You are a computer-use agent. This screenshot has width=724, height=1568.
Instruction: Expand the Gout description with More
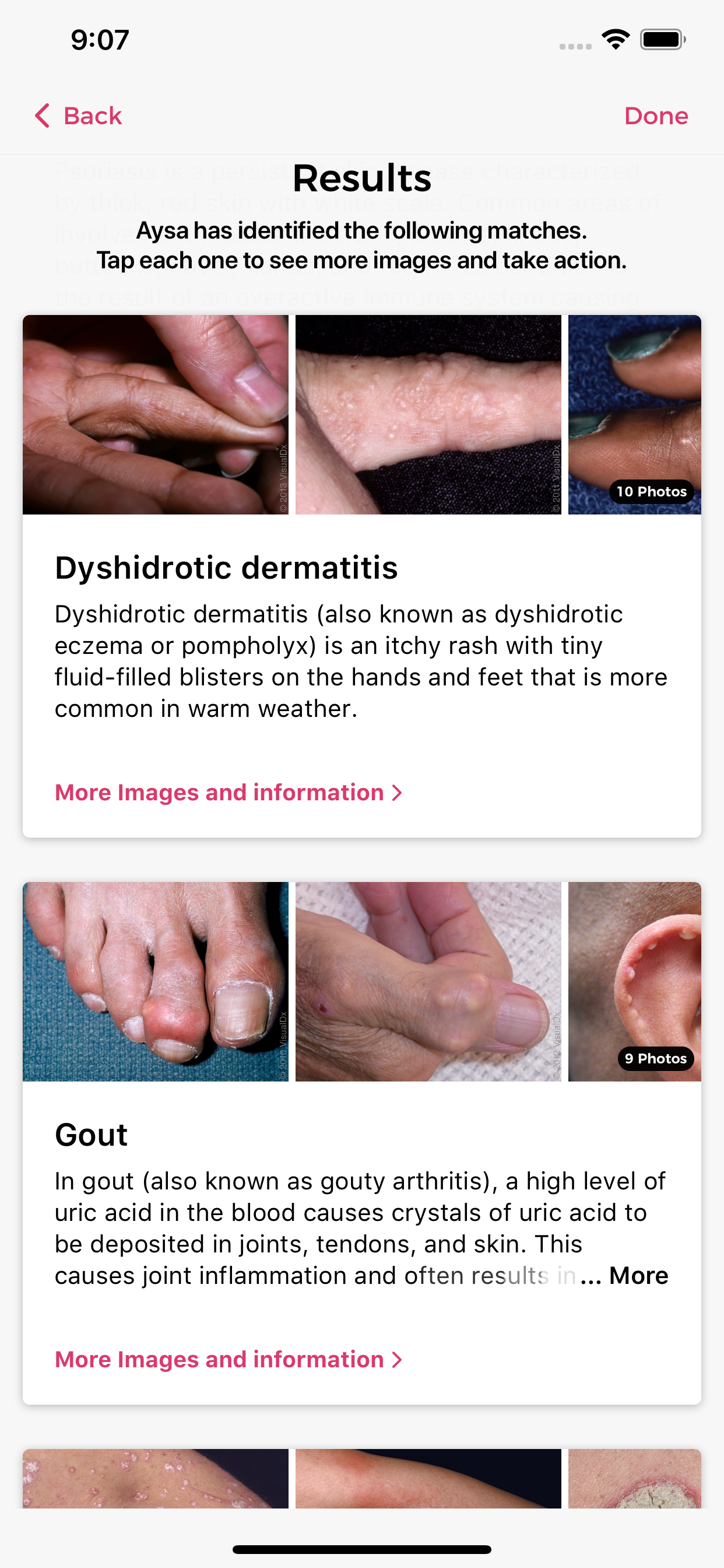coord(638,1275)
